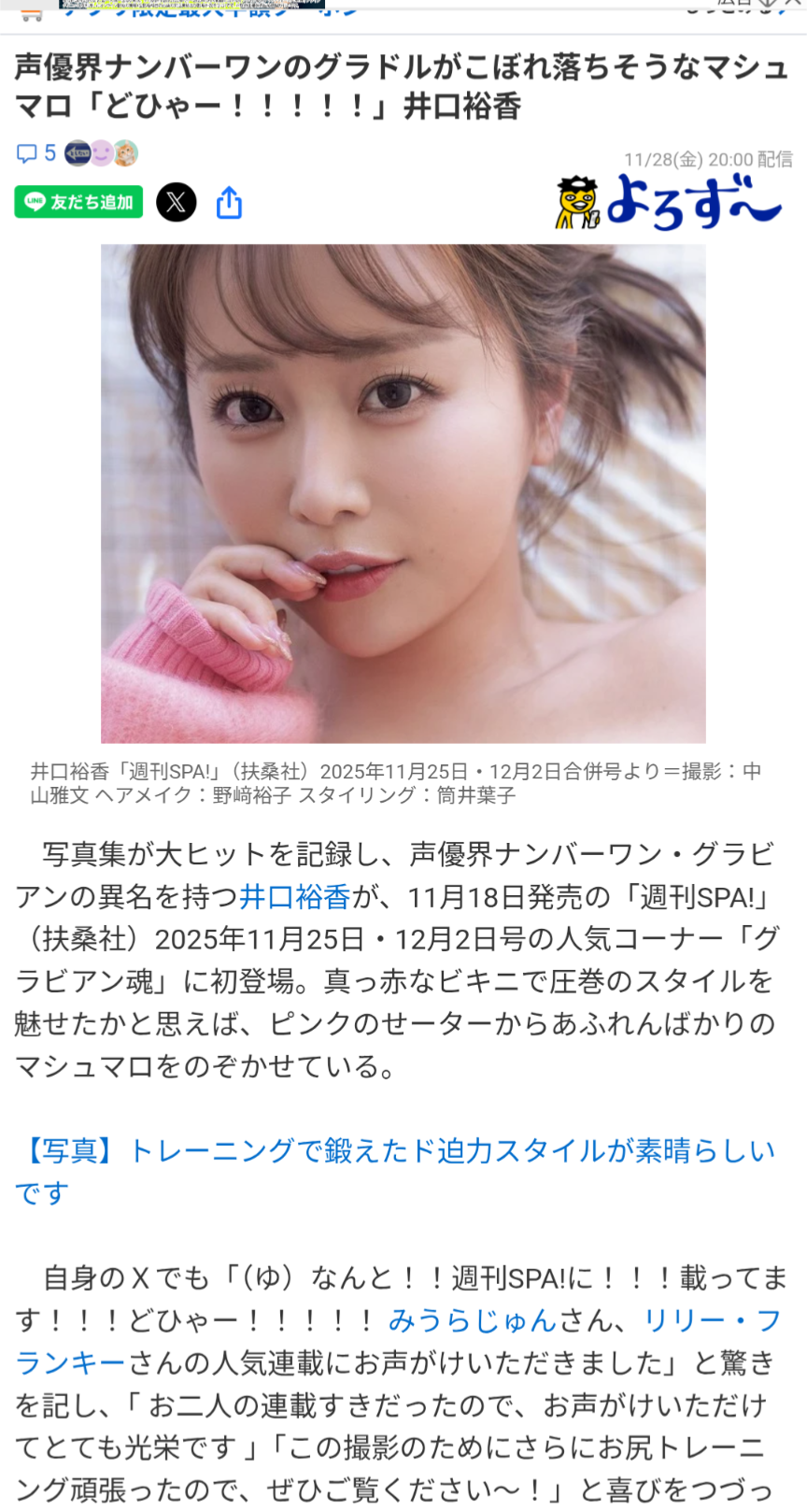Open the article's main photo
The height and width of the screenshot is (1512, 807).
(x=403, y=493)
